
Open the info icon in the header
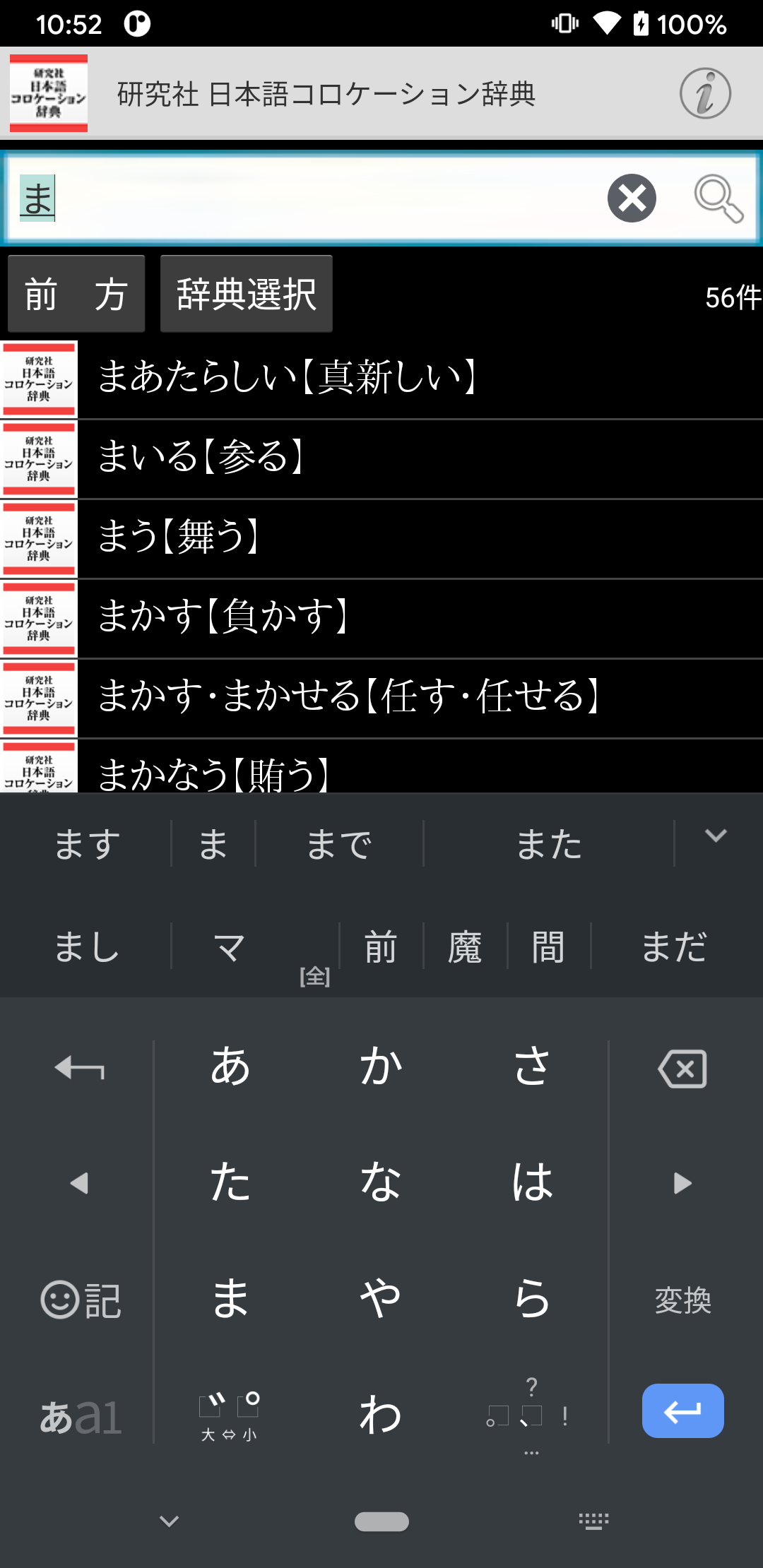pos(704,93)
